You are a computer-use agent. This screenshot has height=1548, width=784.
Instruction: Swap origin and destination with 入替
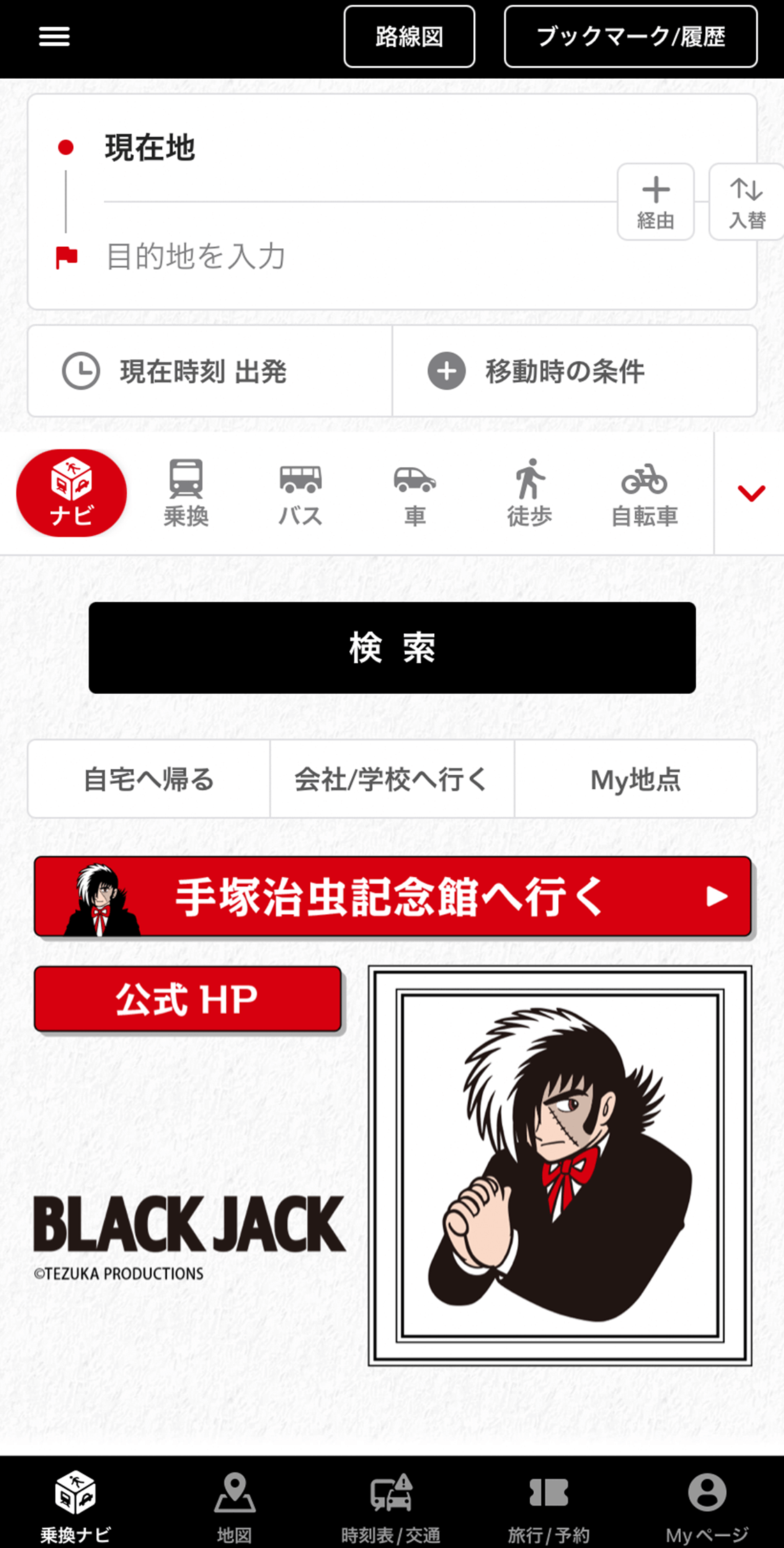coord(746,202)
